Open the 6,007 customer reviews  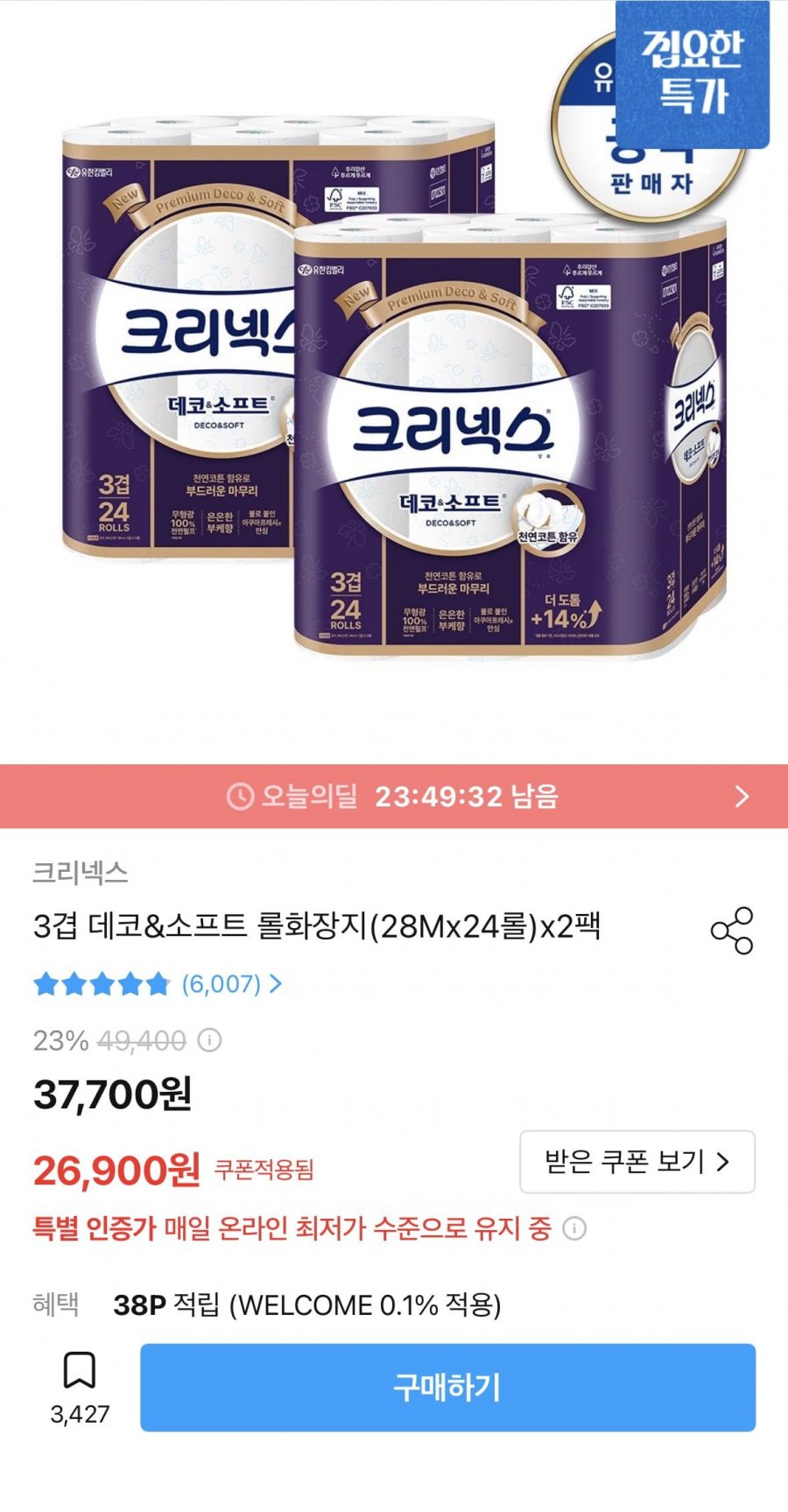231,984
